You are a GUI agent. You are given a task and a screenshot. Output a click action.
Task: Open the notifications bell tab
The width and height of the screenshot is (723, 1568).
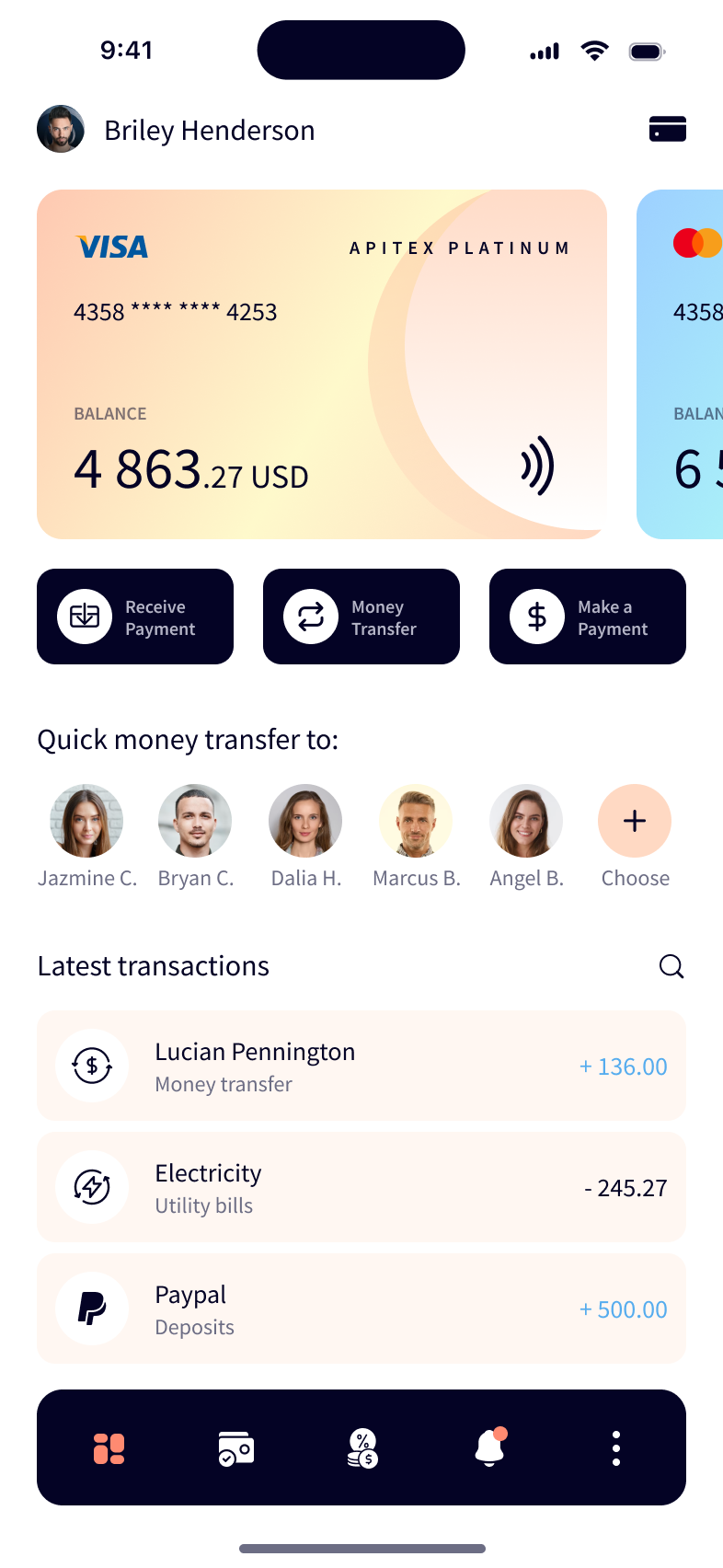(x=489, y=1448)
